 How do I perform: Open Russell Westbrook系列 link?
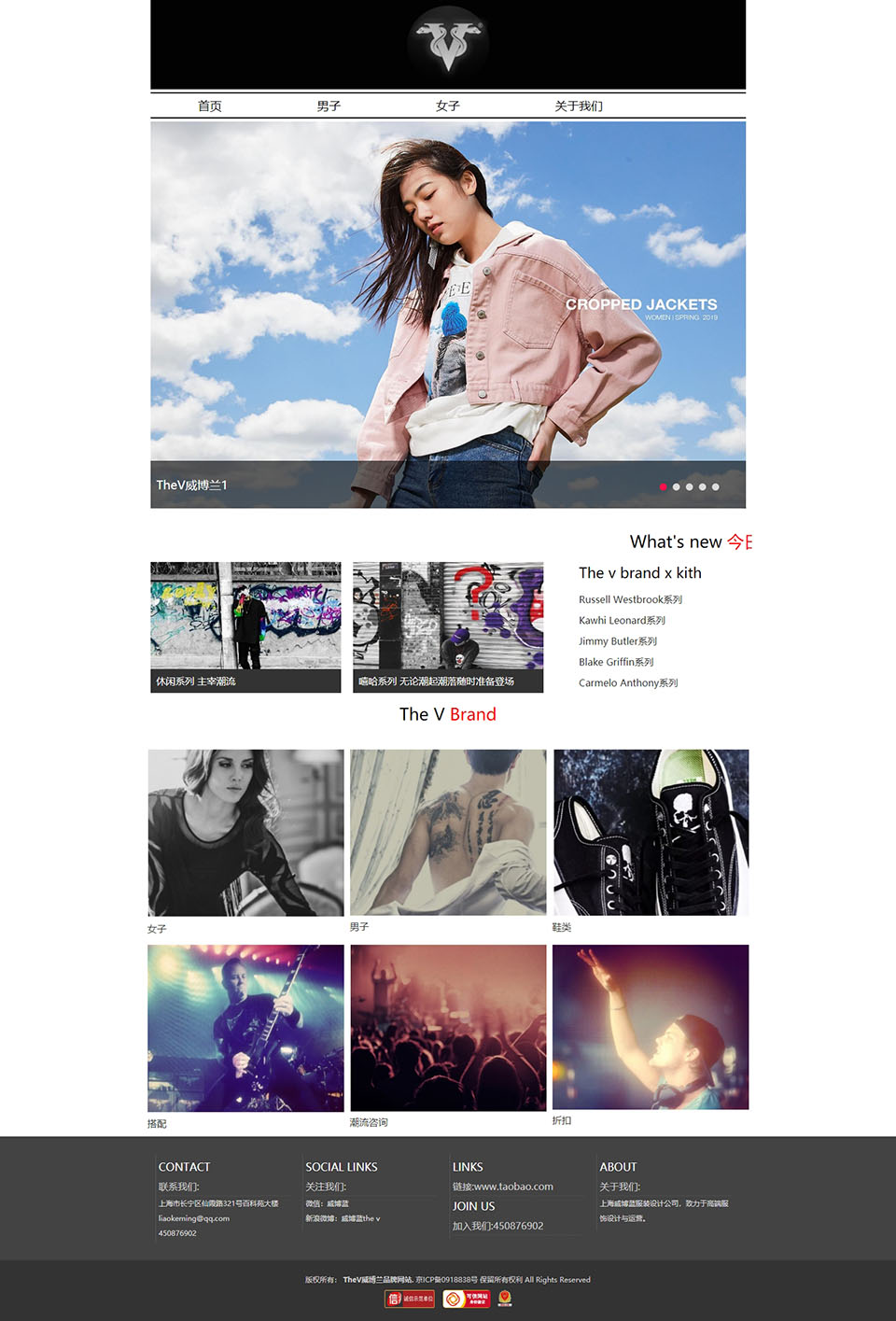(630, 599)
